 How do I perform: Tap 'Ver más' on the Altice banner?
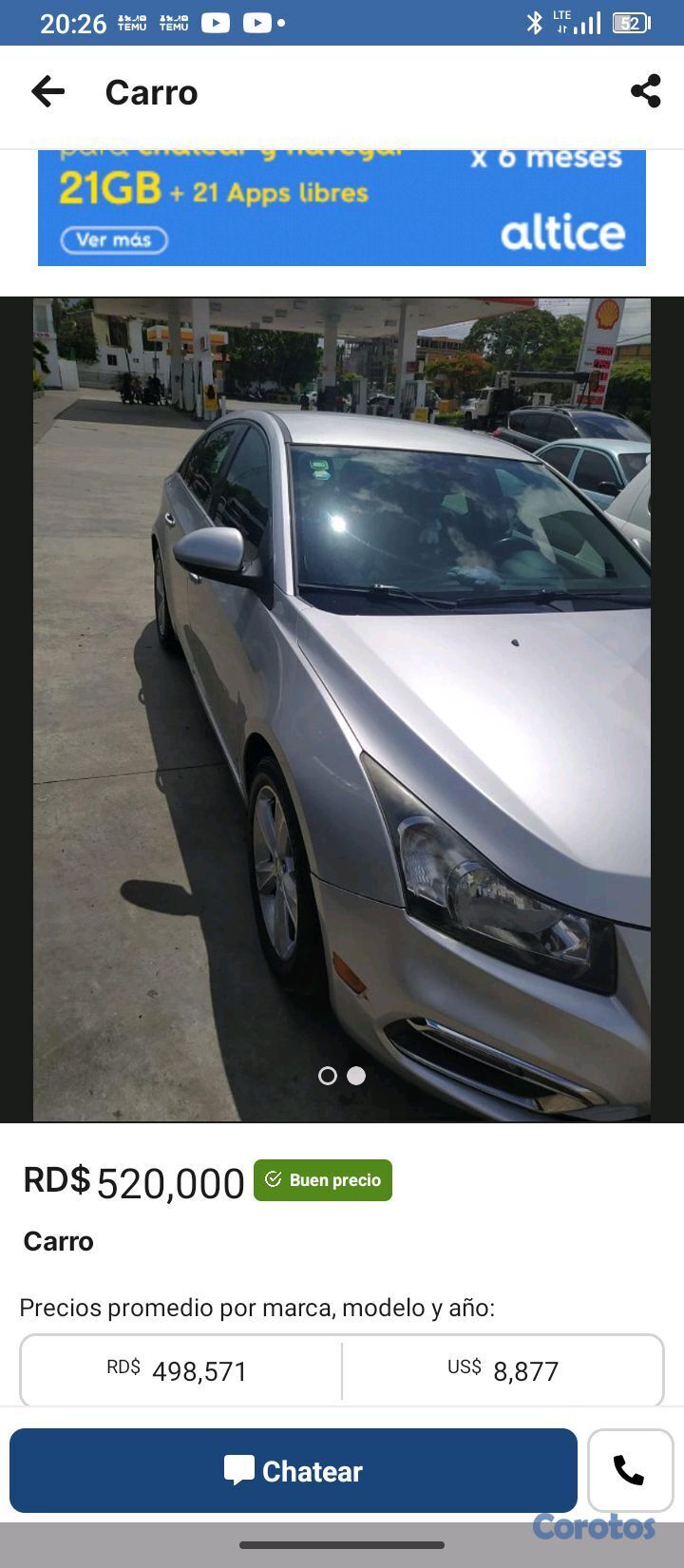click(114, 240)
